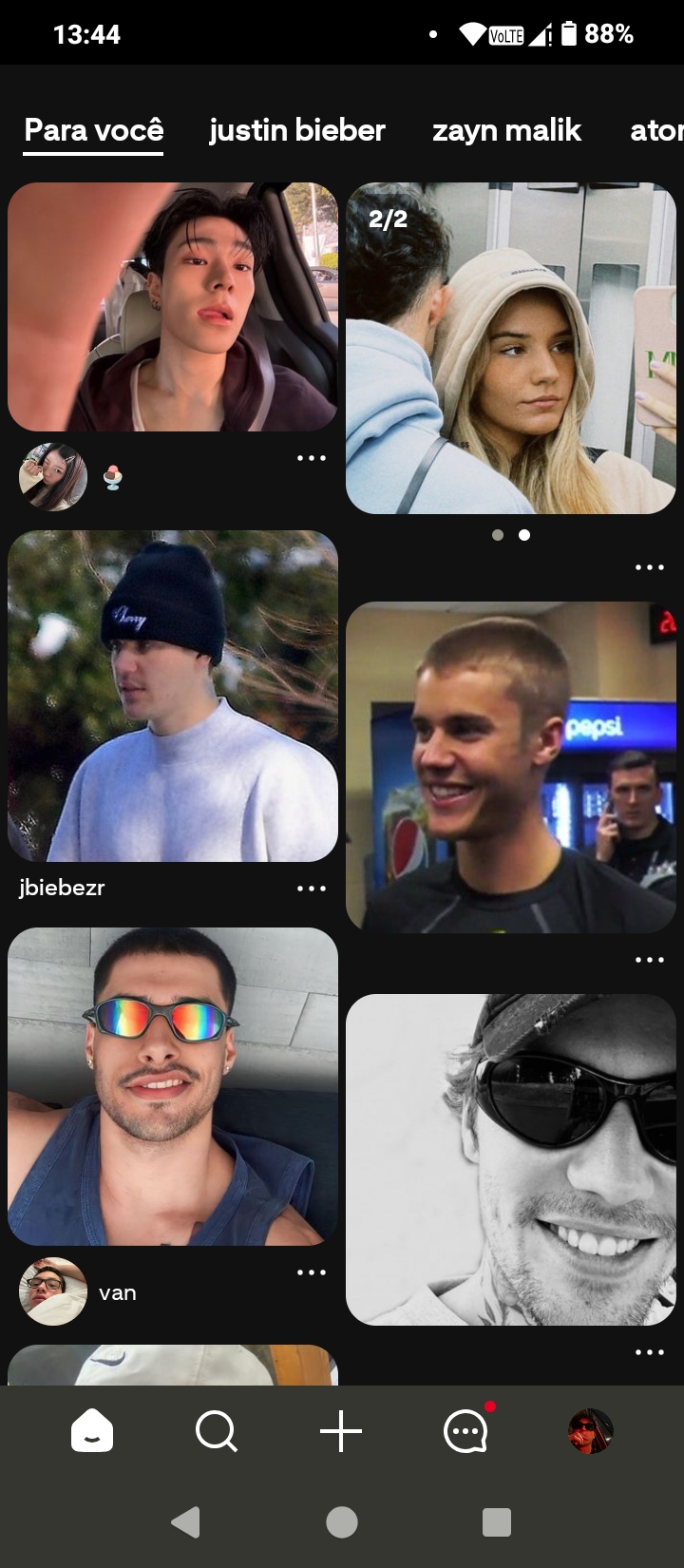The height and width of the screenshot is (1568, 684).
Task: Open the black-and-white sunglasses pin
Action: pos(510,1159)
